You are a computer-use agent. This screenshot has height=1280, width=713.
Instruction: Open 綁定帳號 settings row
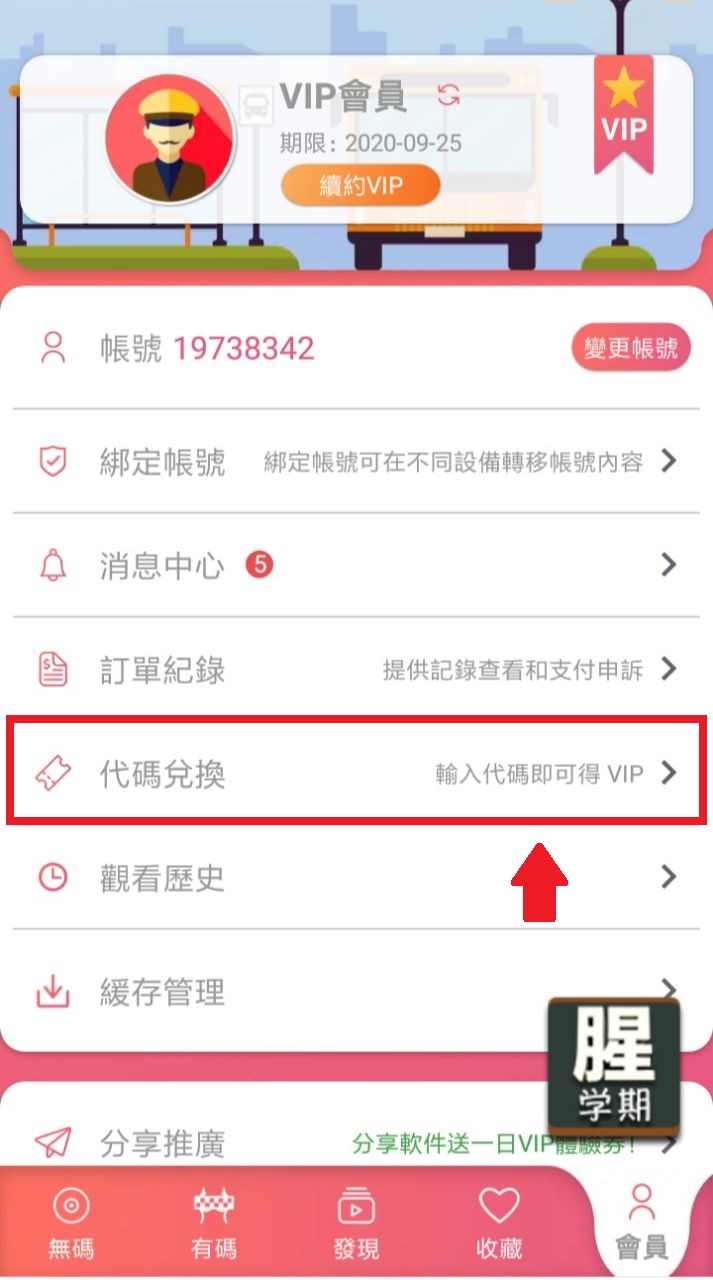pyautogui.click(x=356, y=462)
